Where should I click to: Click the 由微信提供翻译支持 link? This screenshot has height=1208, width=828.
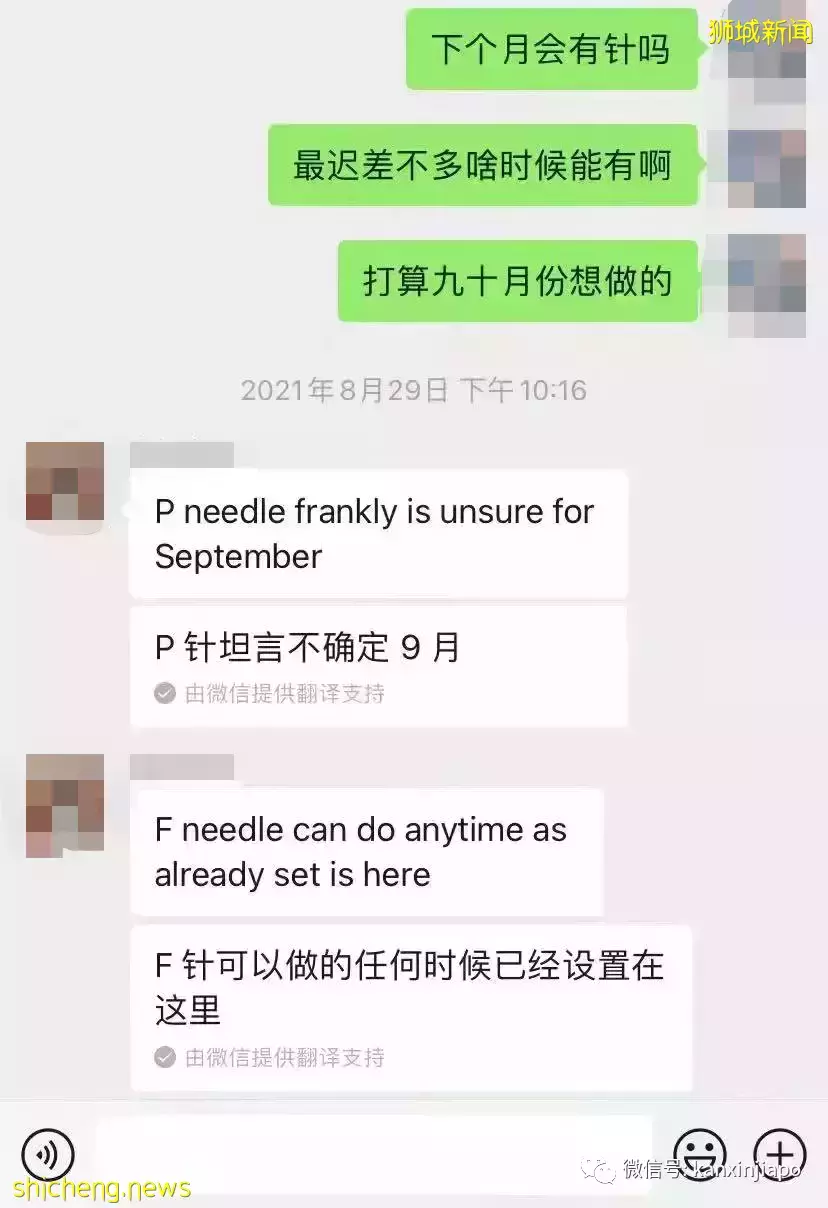285,693
